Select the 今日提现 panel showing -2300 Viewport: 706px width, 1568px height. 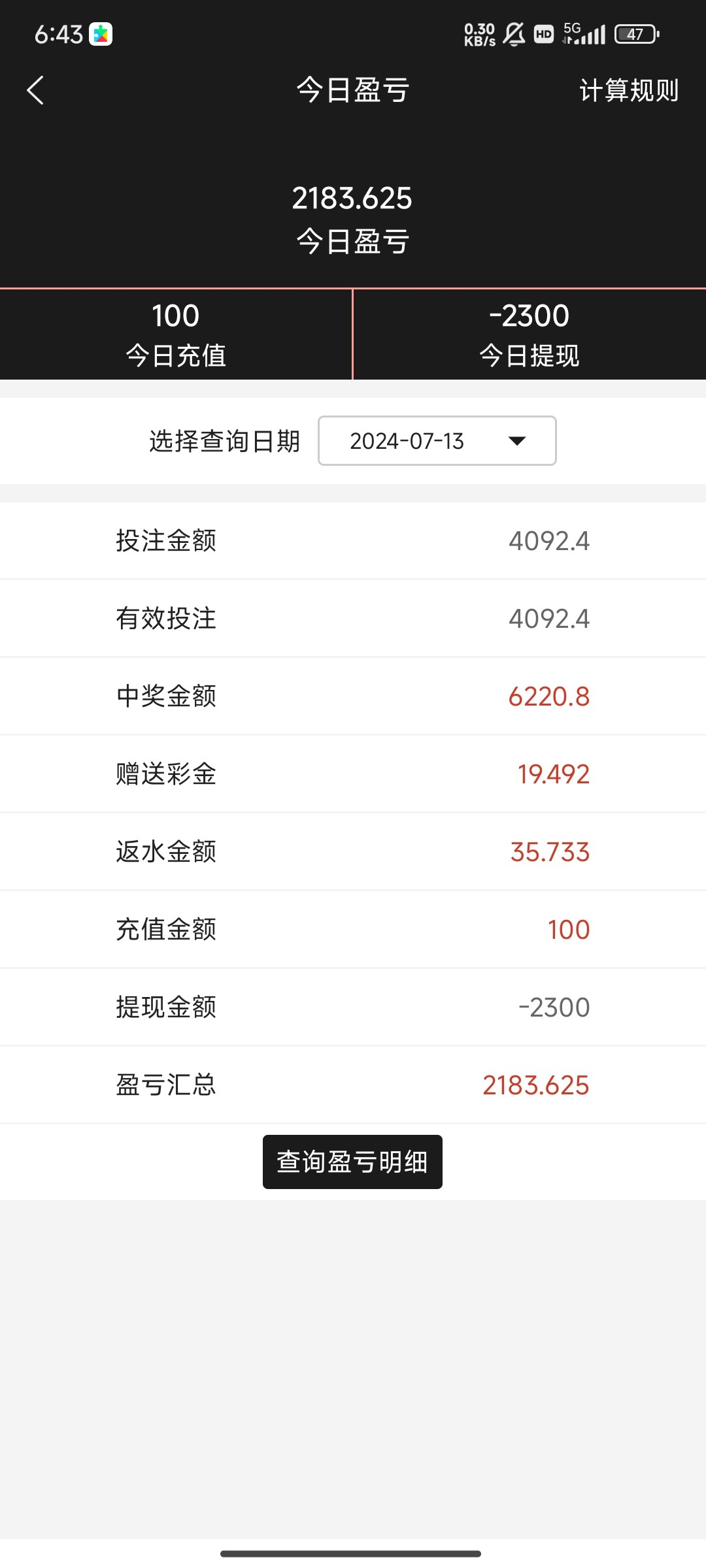click(x=528, y=335)
